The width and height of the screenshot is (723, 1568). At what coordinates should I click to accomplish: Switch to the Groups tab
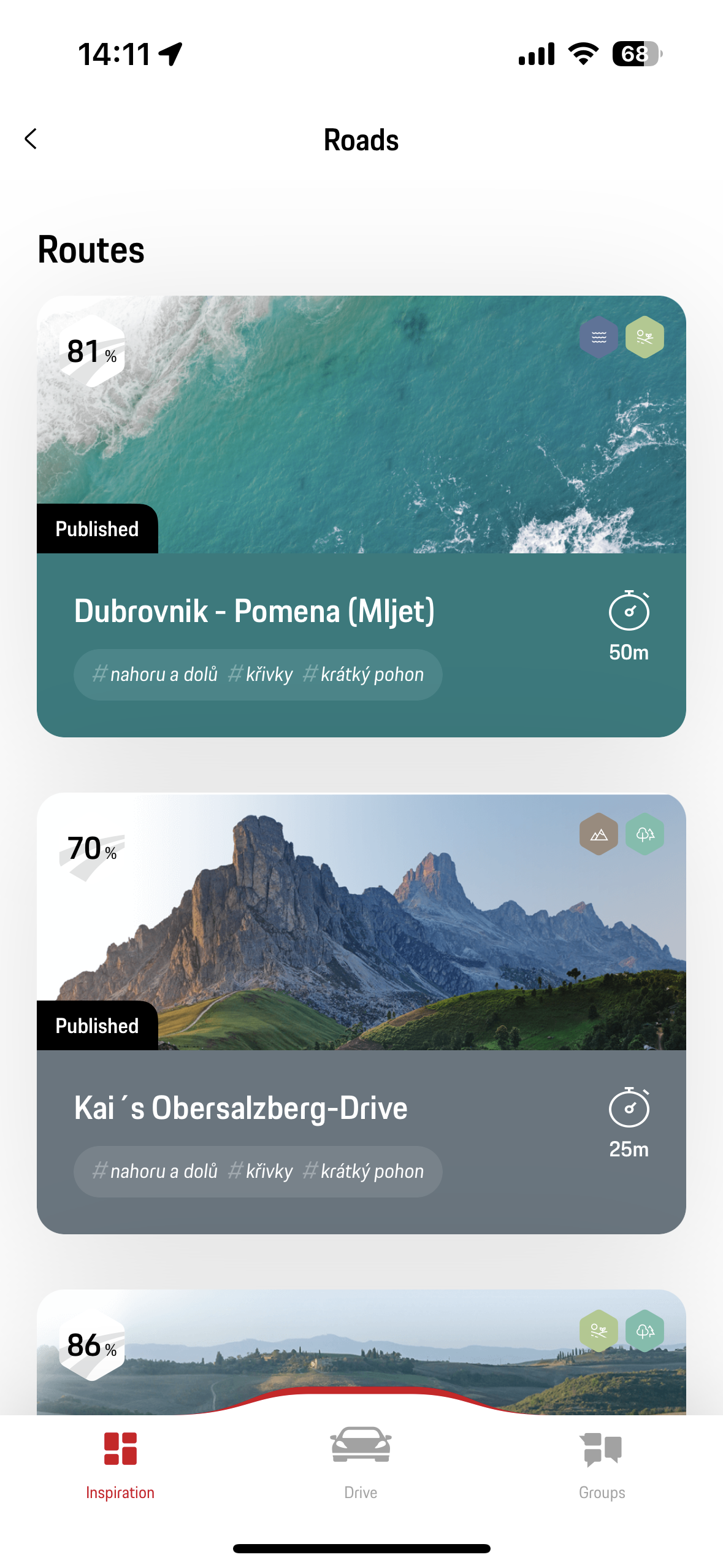click(x=602, y=1465)
